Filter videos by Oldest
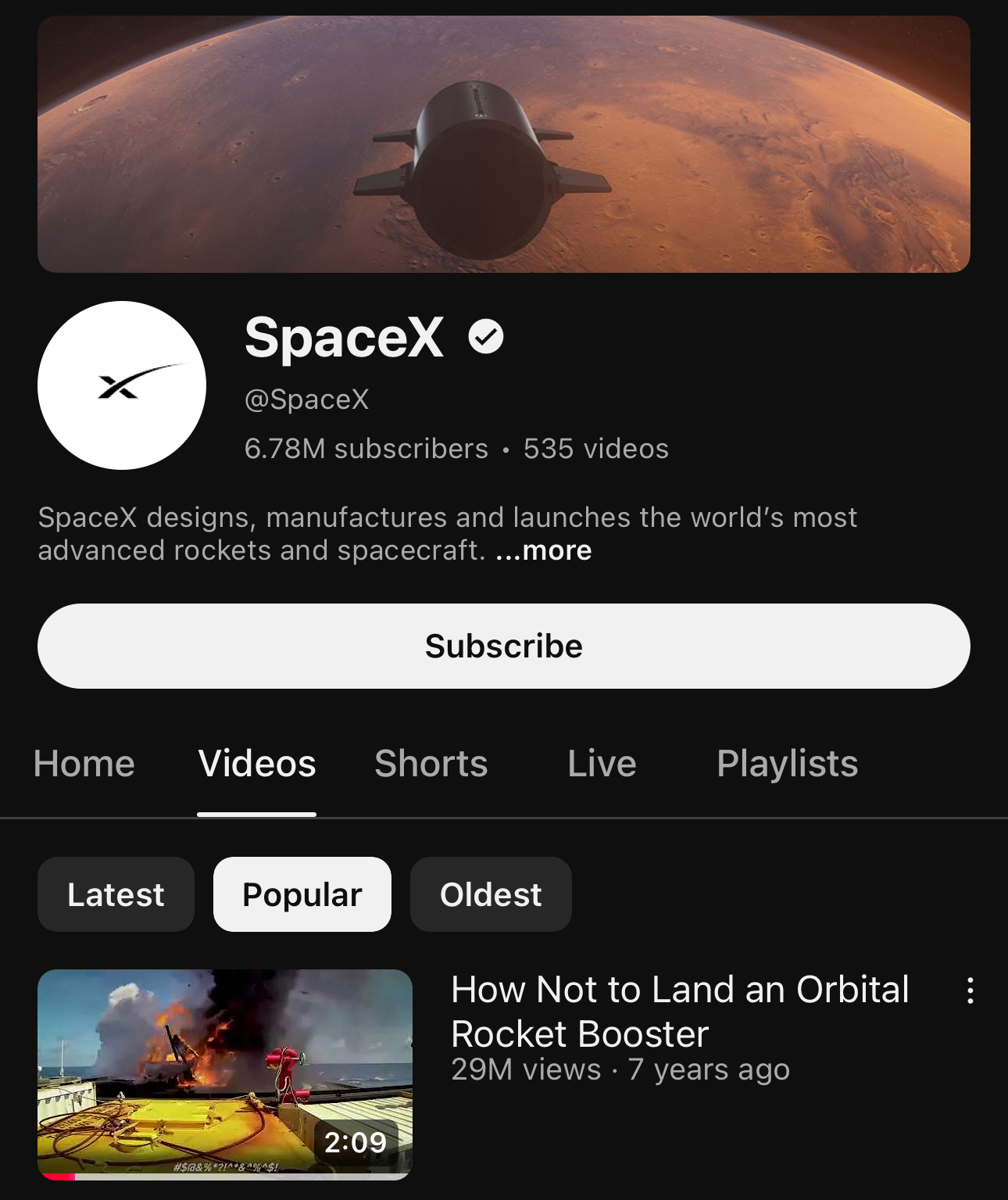 [491, 894]
